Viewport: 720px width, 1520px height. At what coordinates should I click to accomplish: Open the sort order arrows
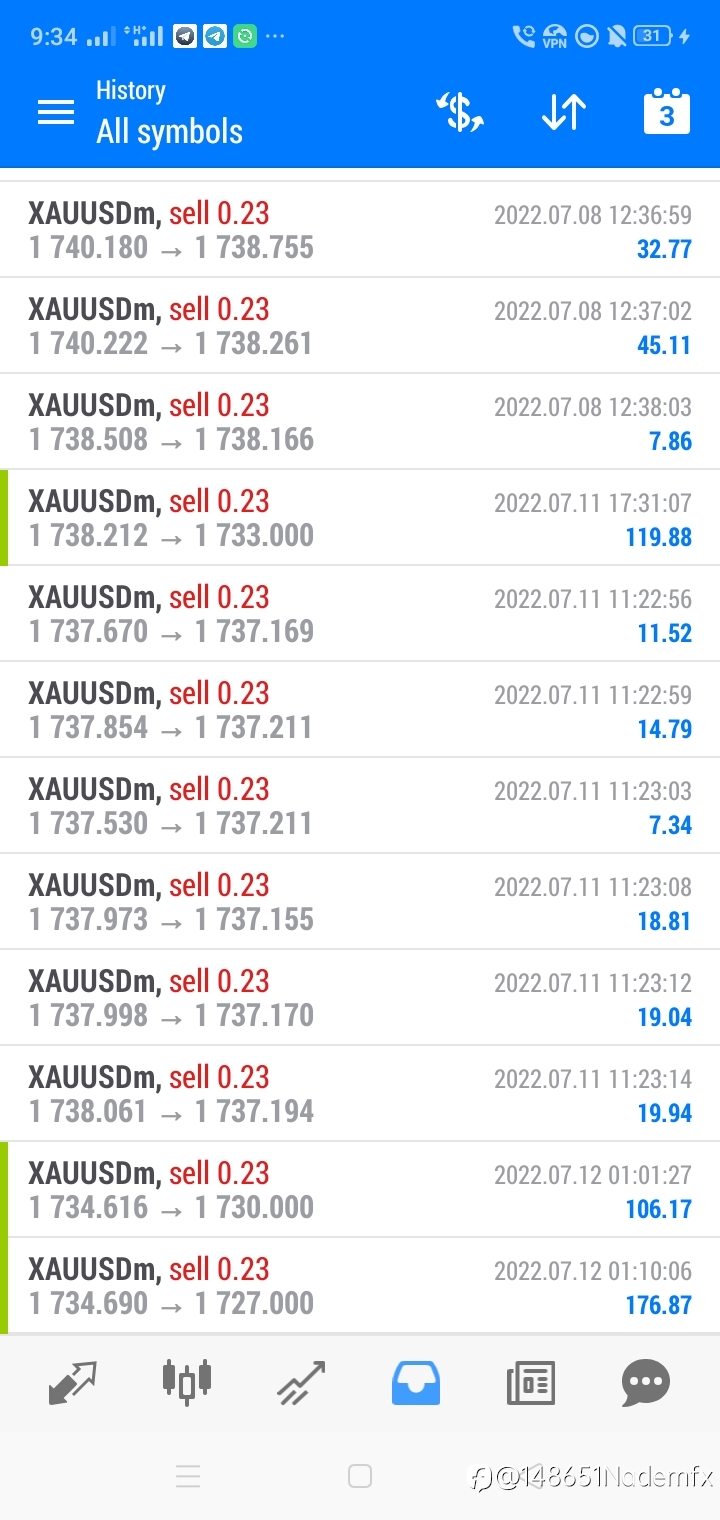564,112
